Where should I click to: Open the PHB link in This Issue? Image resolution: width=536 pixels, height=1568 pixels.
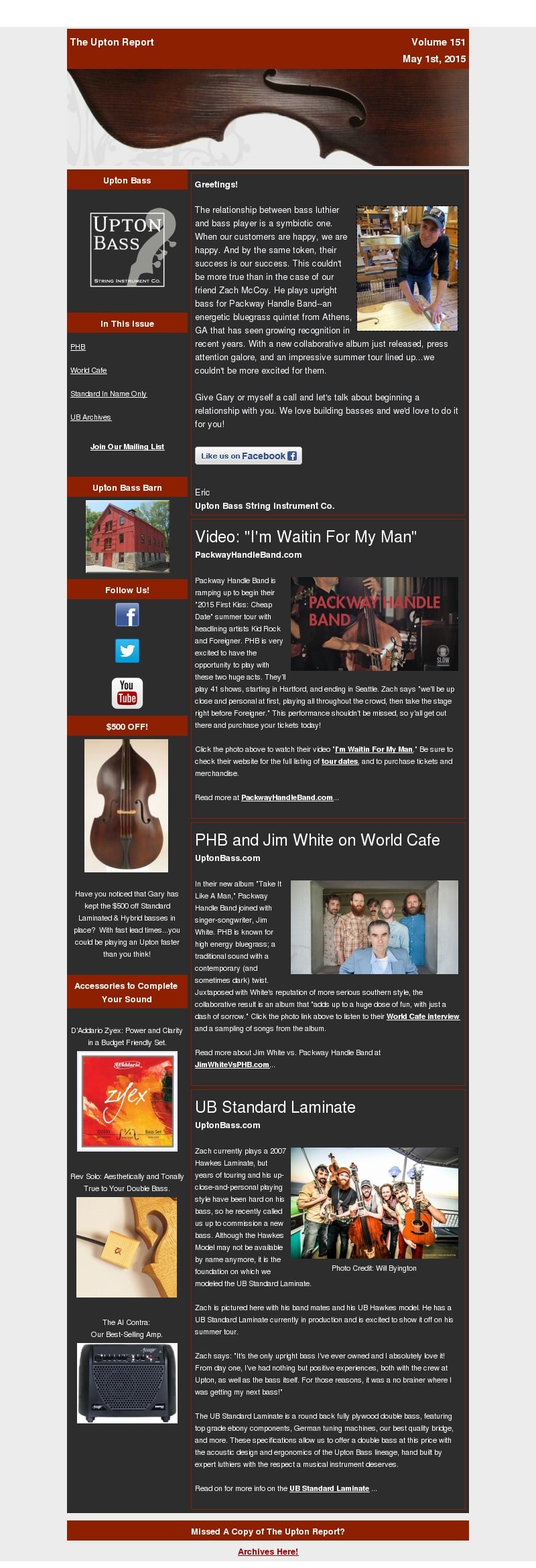tap(78, 347)
